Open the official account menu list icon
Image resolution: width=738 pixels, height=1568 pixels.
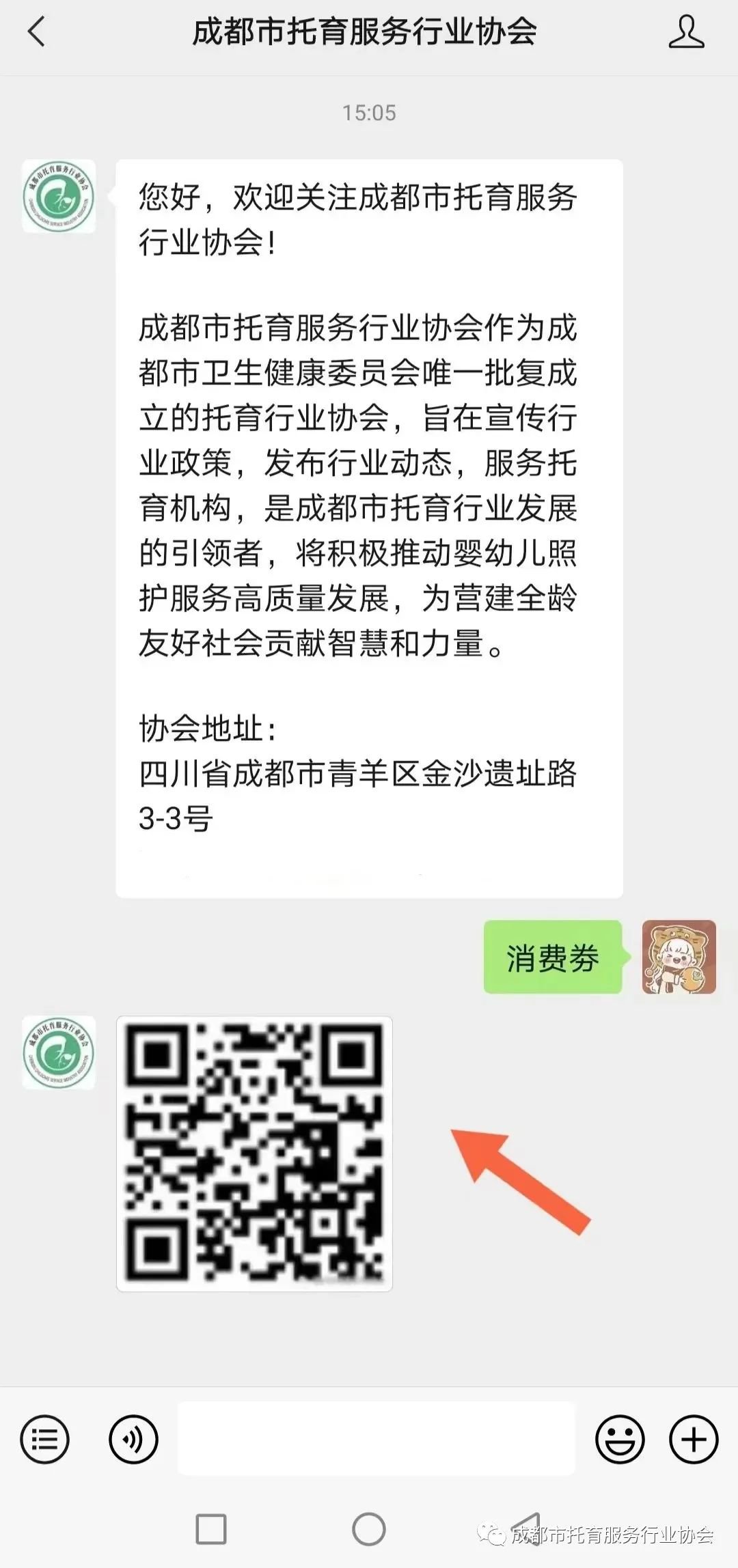point(45,1439)
